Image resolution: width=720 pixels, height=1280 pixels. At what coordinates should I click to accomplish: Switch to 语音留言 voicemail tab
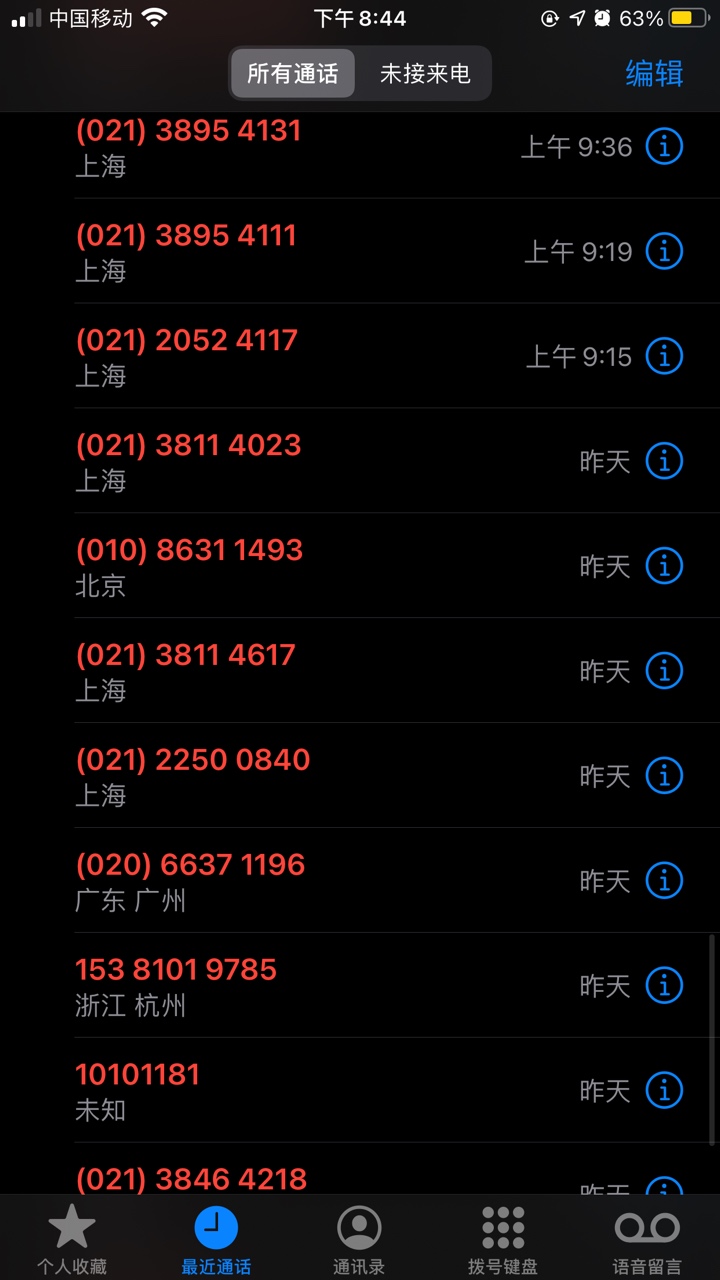coord(647,1239)
